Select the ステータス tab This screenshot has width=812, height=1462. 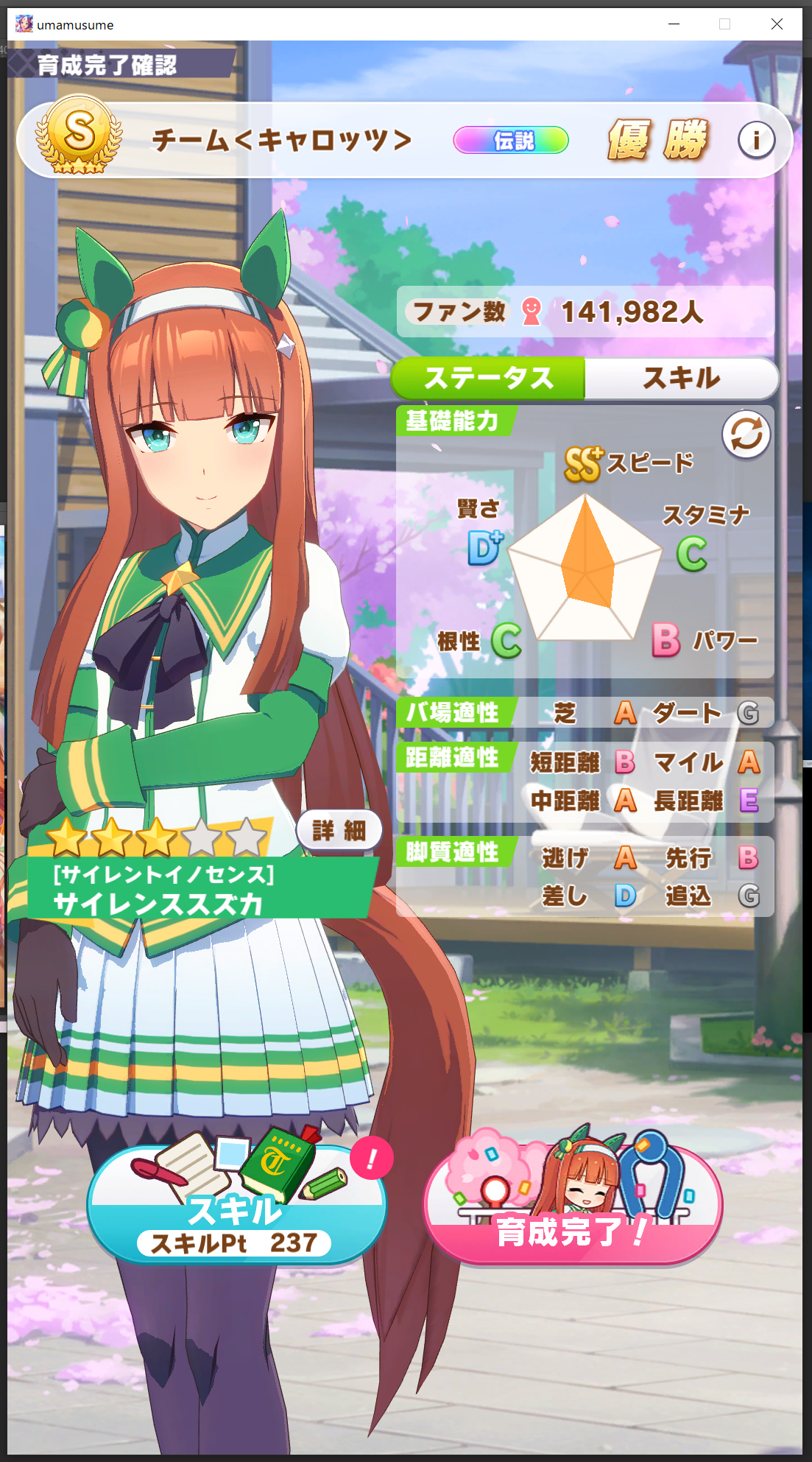pyautogui.click(x=489, y=378)
